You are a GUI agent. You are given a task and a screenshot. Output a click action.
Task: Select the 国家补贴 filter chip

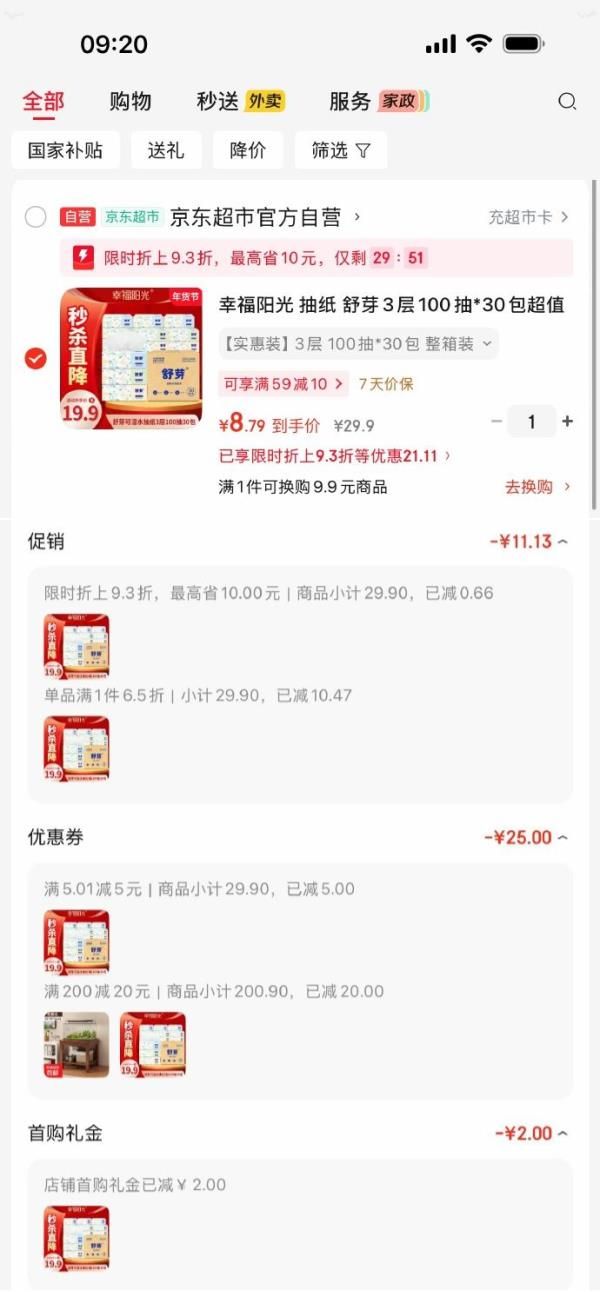(x=65, y=150)
